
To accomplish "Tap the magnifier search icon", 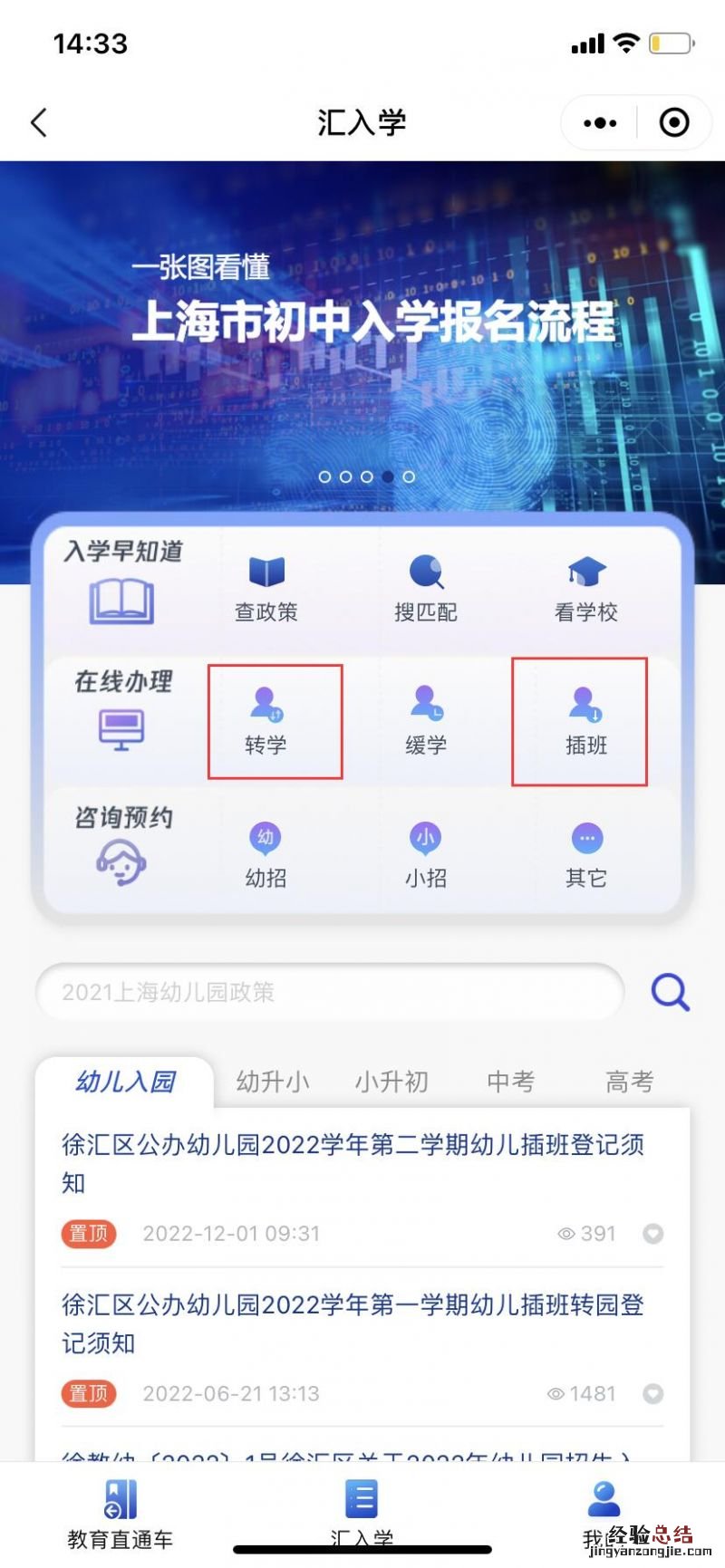I will pyautogui.click(x=671, y=992).
